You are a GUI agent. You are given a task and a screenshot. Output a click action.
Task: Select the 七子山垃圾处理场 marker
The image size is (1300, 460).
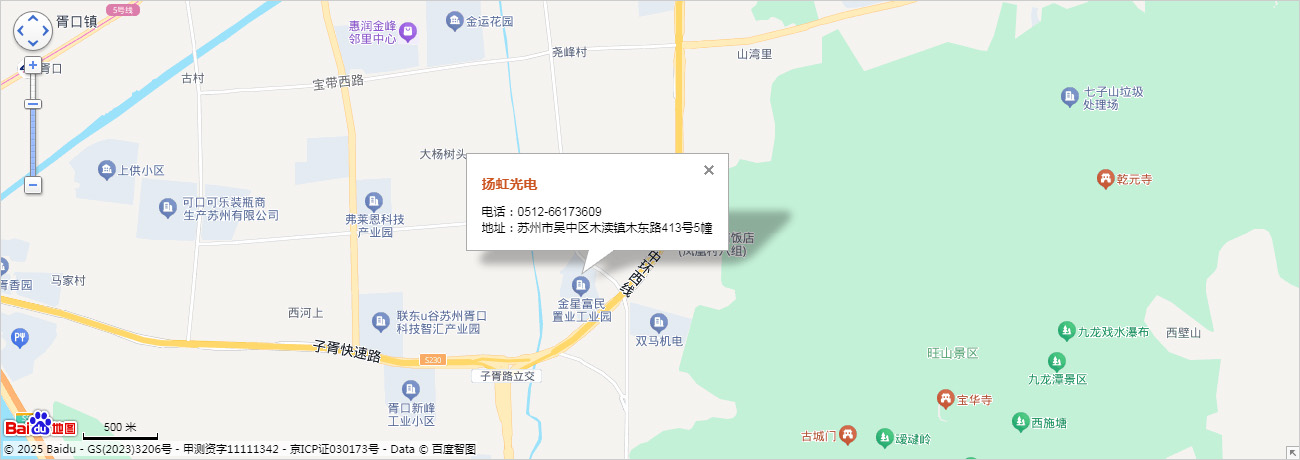click(x=1068, y=97)
